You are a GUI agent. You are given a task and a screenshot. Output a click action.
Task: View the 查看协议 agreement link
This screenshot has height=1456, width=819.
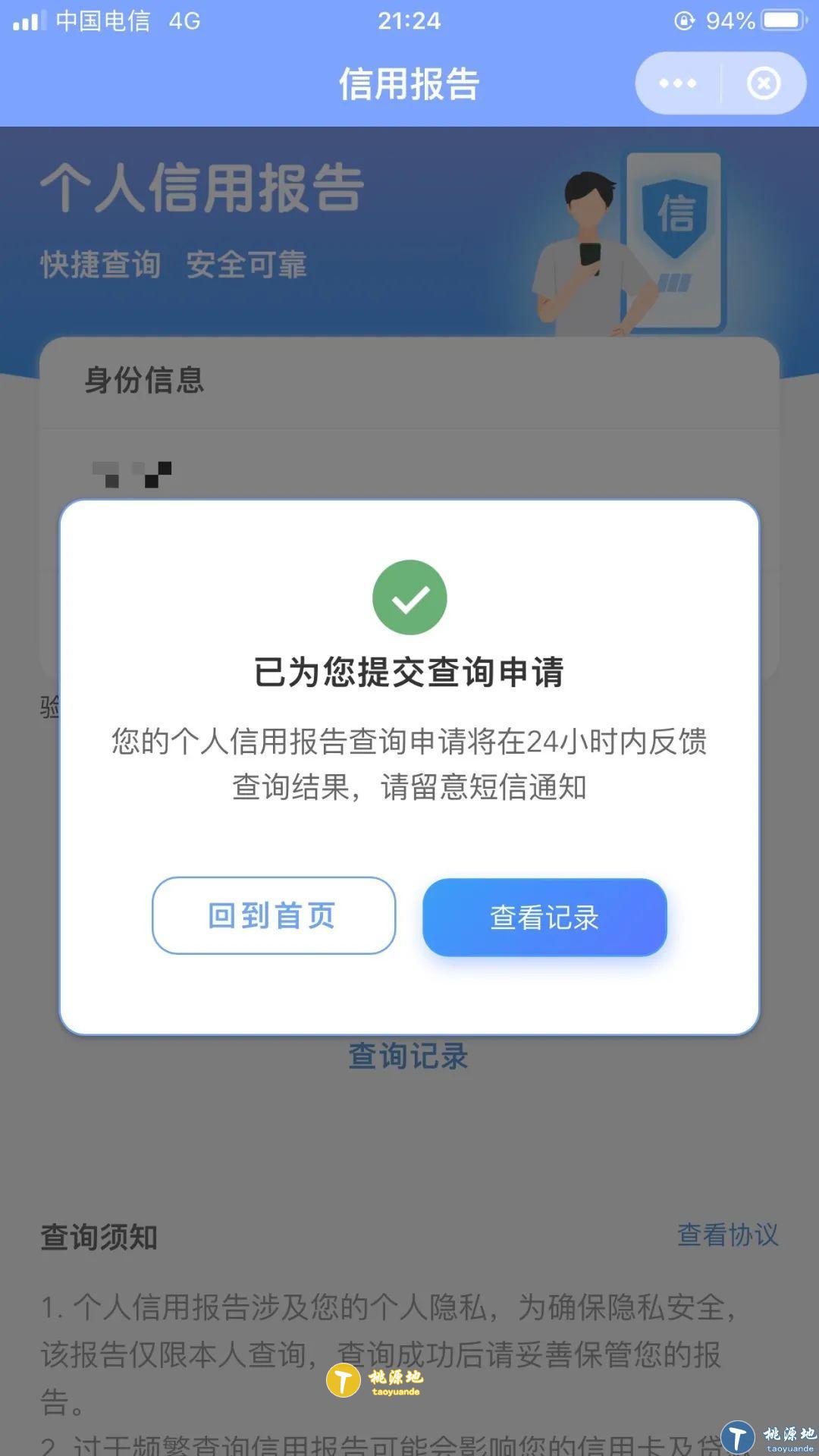(x=727, y=1235)
